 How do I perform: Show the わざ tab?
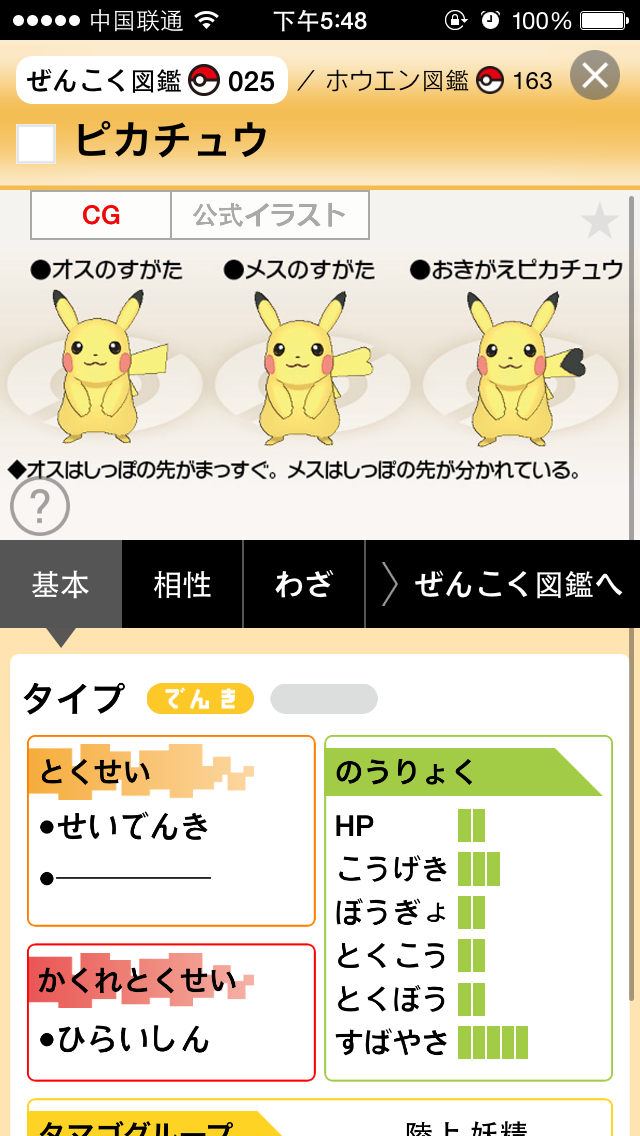coord(304,585)
